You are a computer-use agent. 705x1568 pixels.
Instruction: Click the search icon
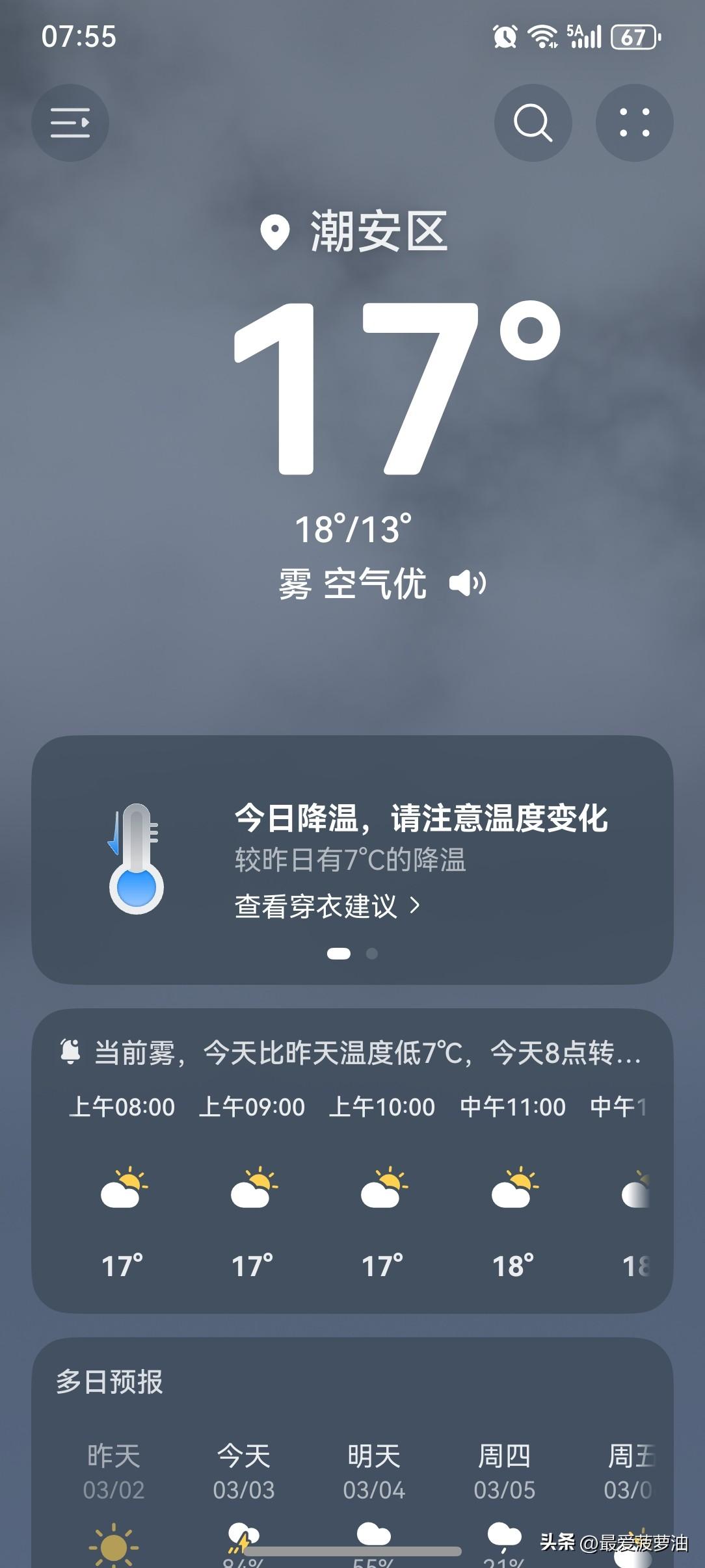tap(532, 123)
